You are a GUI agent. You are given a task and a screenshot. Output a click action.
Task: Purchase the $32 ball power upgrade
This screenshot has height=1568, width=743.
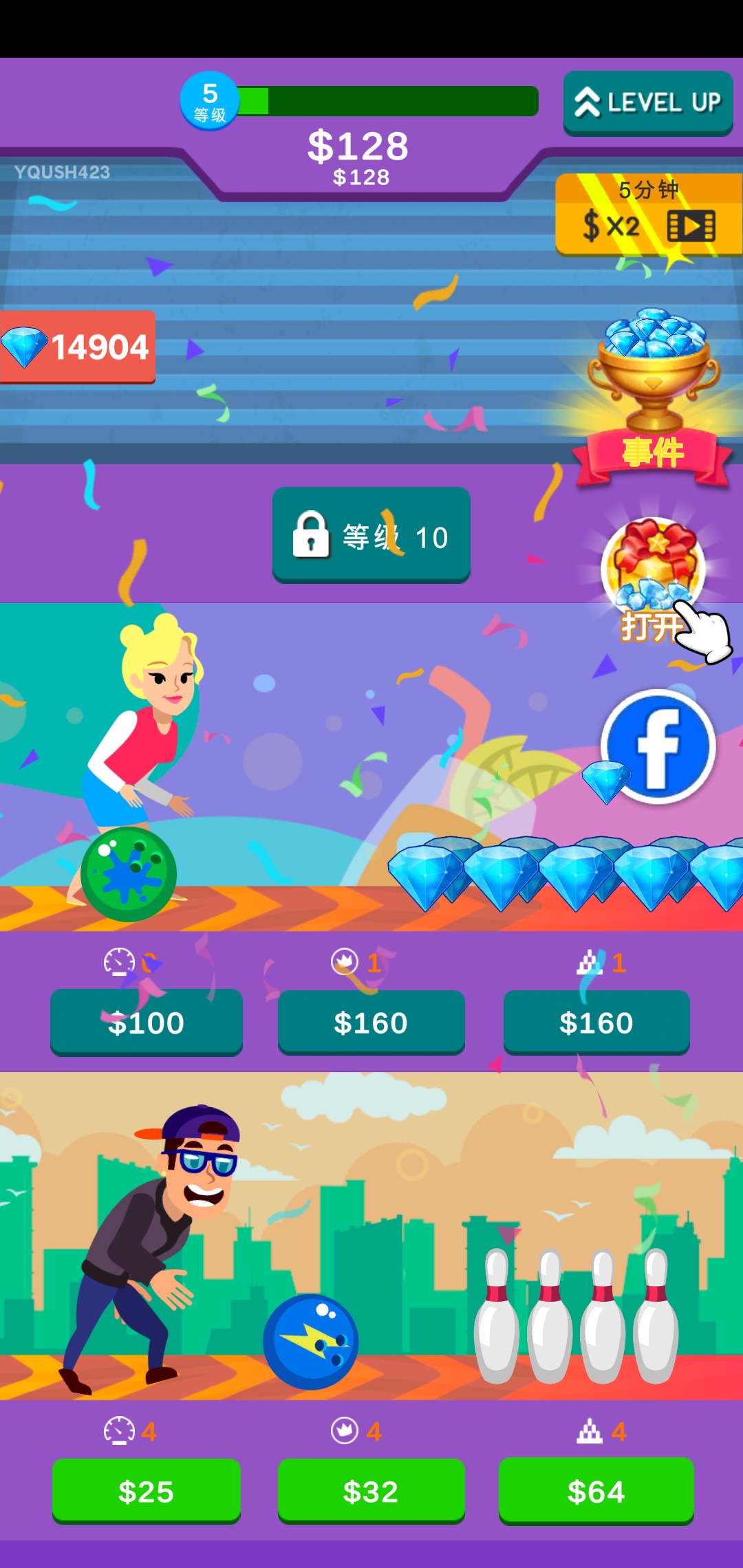(371, 1491)
